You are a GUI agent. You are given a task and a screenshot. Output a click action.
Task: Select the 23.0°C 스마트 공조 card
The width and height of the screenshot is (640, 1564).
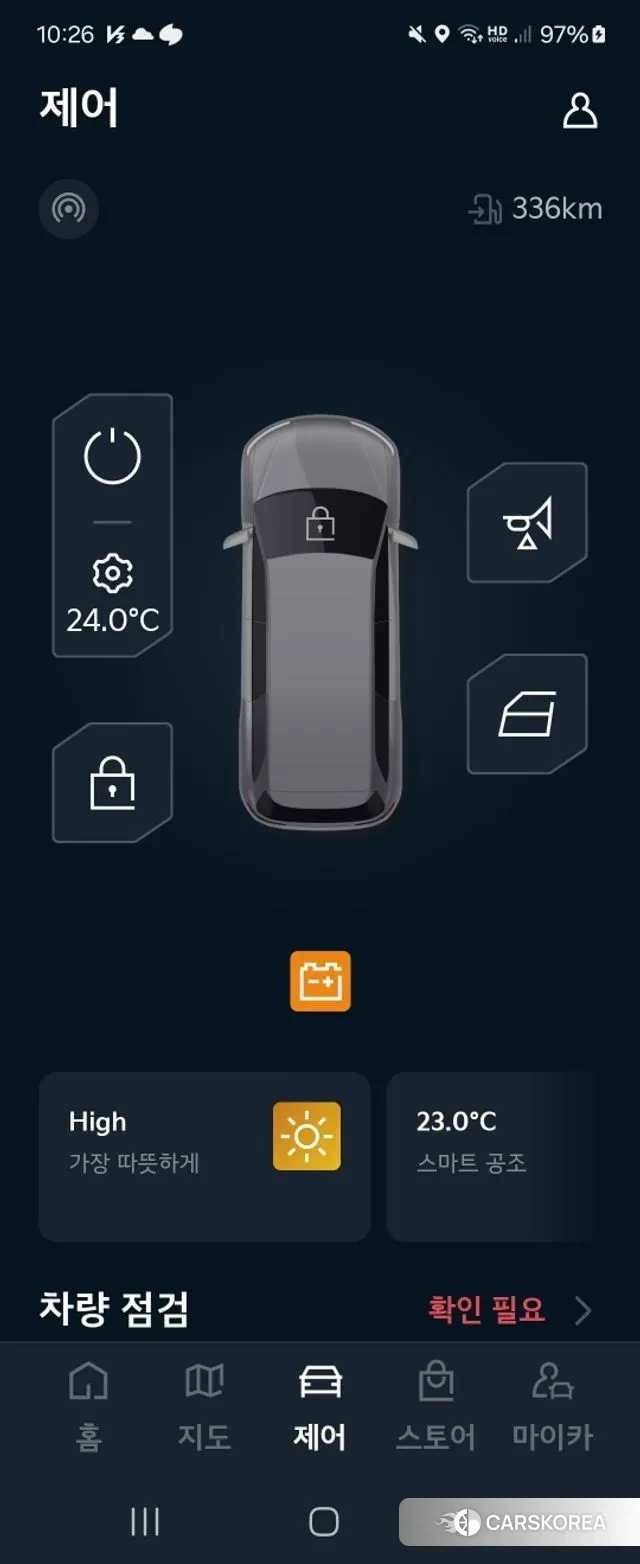495,1156
